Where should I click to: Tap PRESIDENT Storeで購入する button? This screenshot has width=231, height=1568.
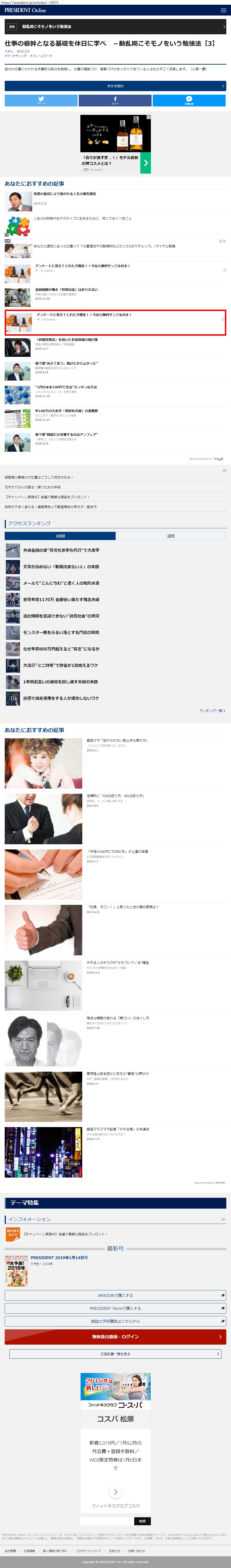pos(115,1308)
